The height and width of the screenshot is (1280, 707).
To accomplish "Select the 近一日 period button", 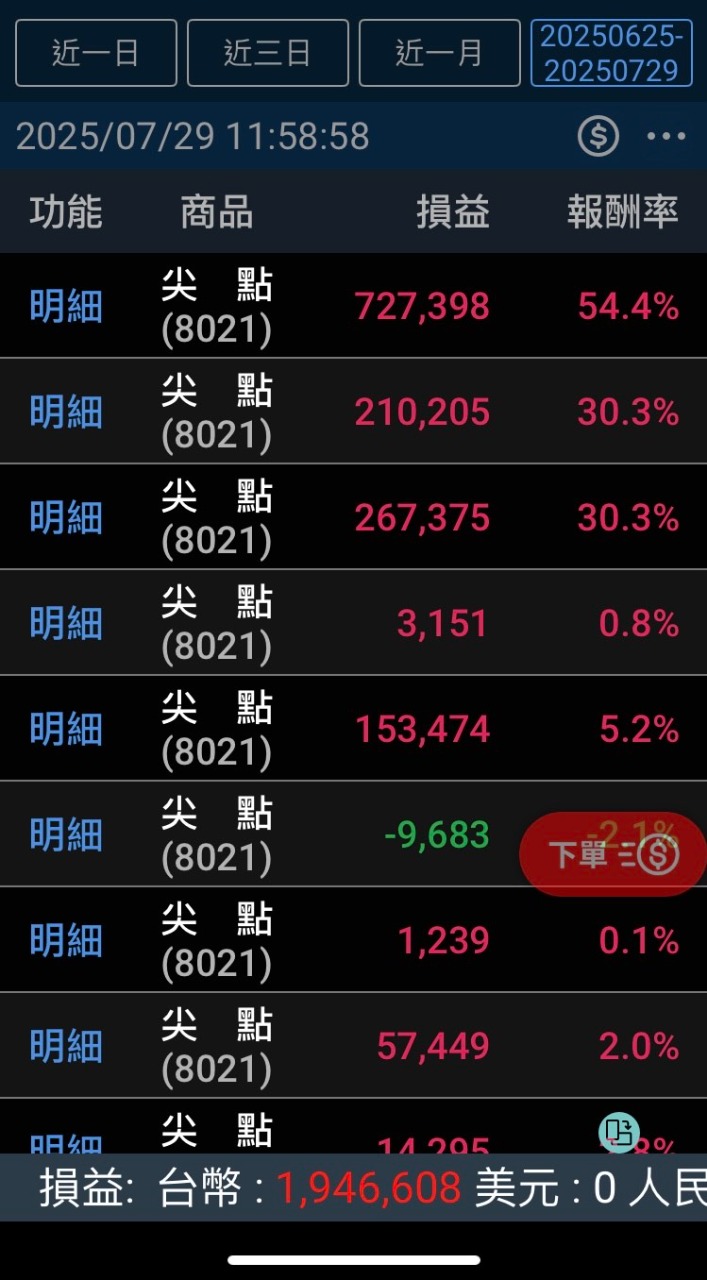I will (x=96, y=53).
